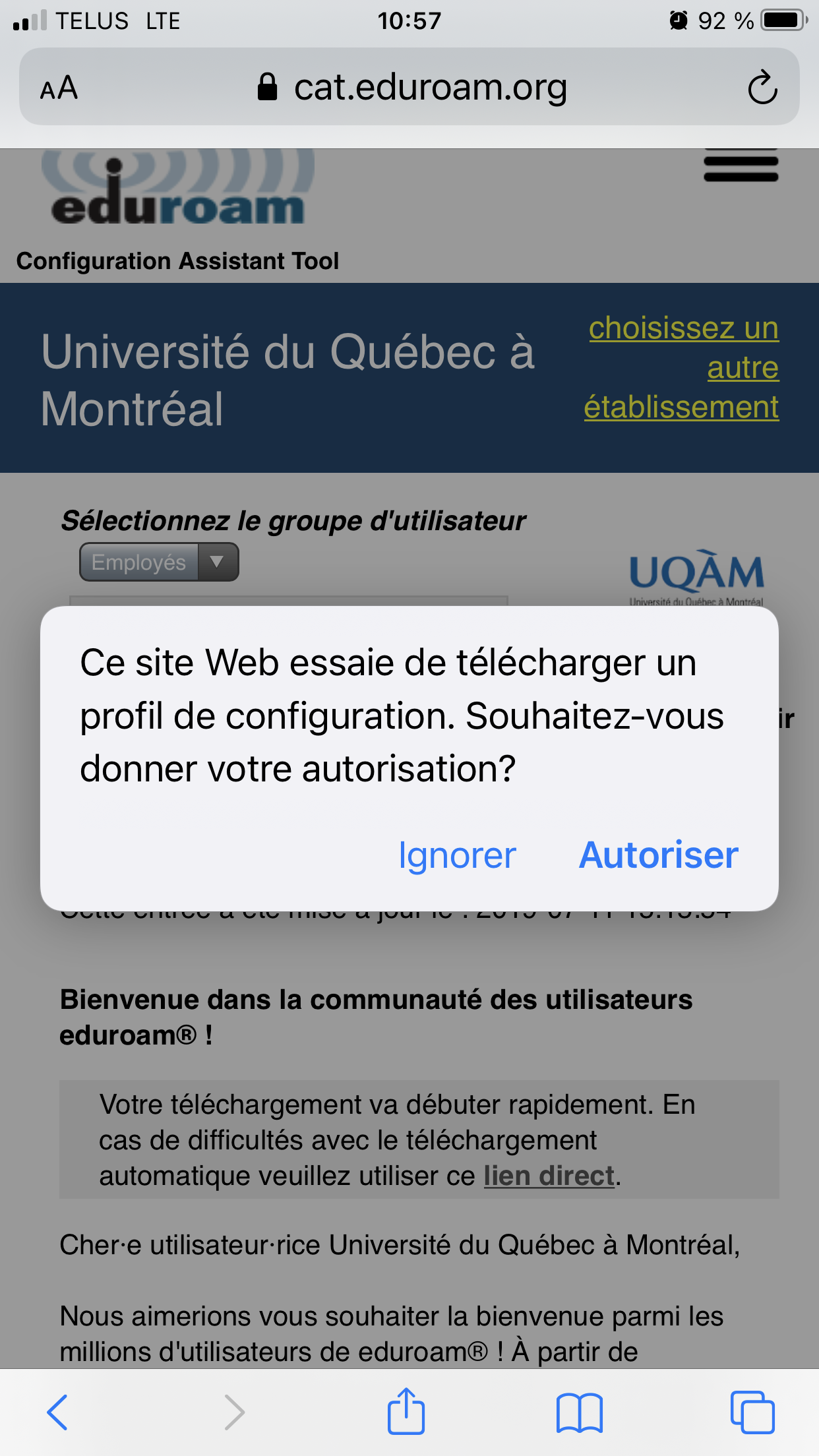
Task: Open the lien direct download link
Action: click(x=549, y=1176)
